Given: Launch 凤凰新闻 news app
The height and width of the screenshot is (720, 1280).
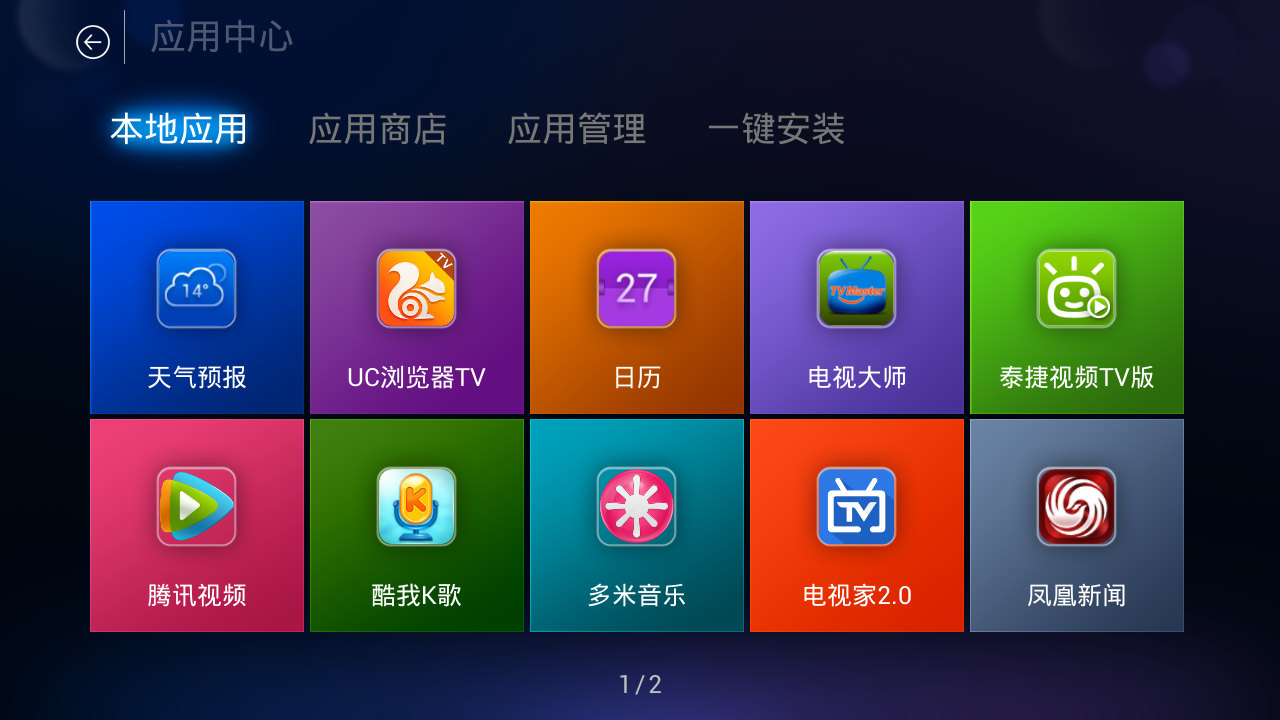Looking at the screenshot, I should pos(1077,526).
